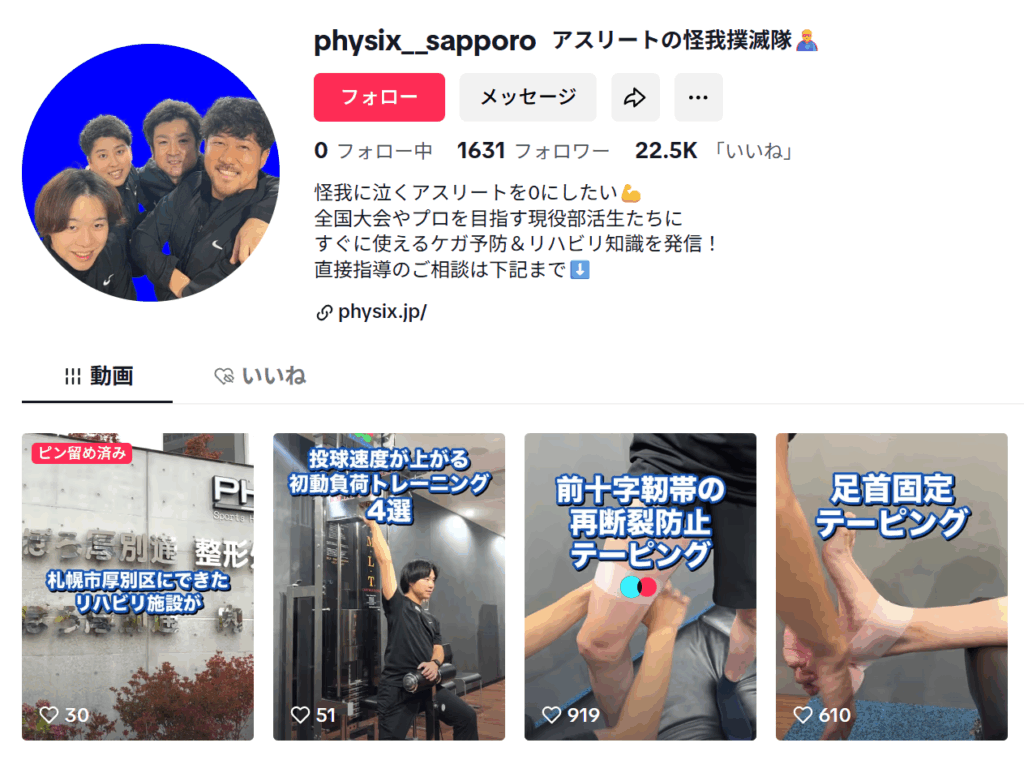This screenshot has width=1024, height=760.
Task: Open the 前十字靭帯の再断裂防止テーピング video
Action: pyautogui.click(x=640, y=586)
